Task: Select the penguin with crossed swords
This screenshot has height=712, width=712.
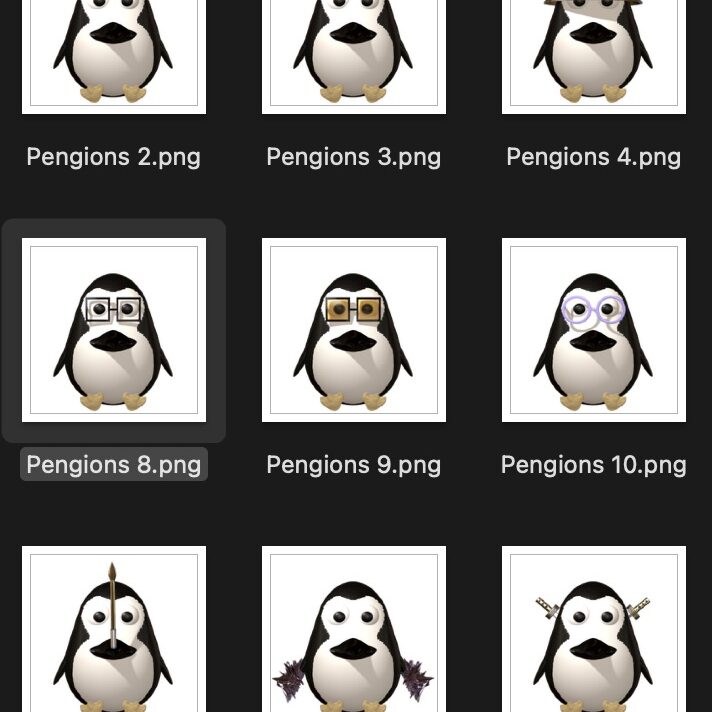Action: (x=594, y=630)
